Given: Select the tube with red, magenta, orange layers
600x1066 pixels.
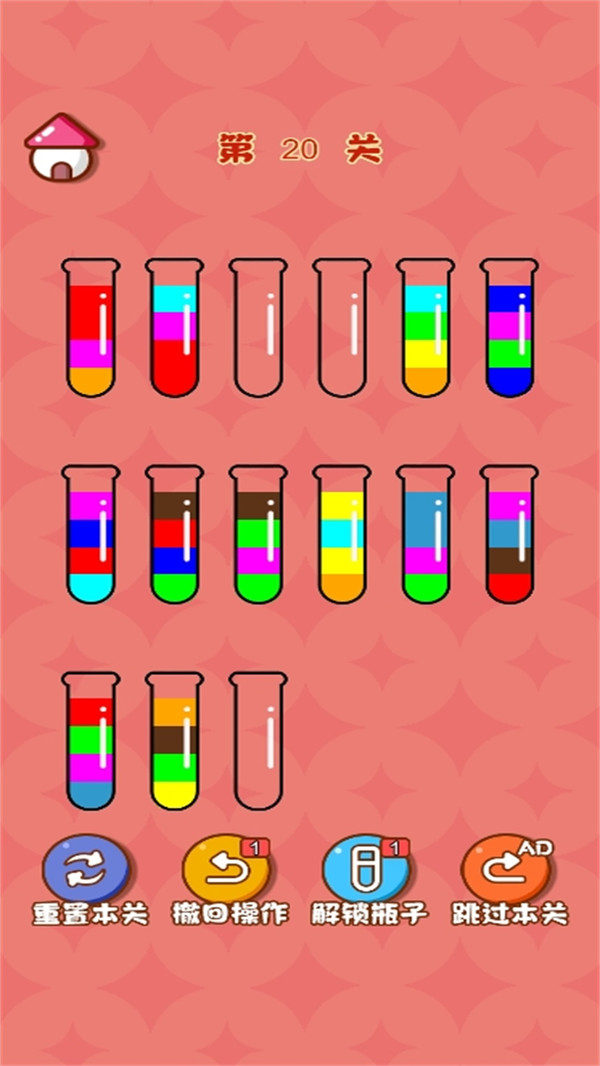Looking at the screenshot, I should pos(90,327).
